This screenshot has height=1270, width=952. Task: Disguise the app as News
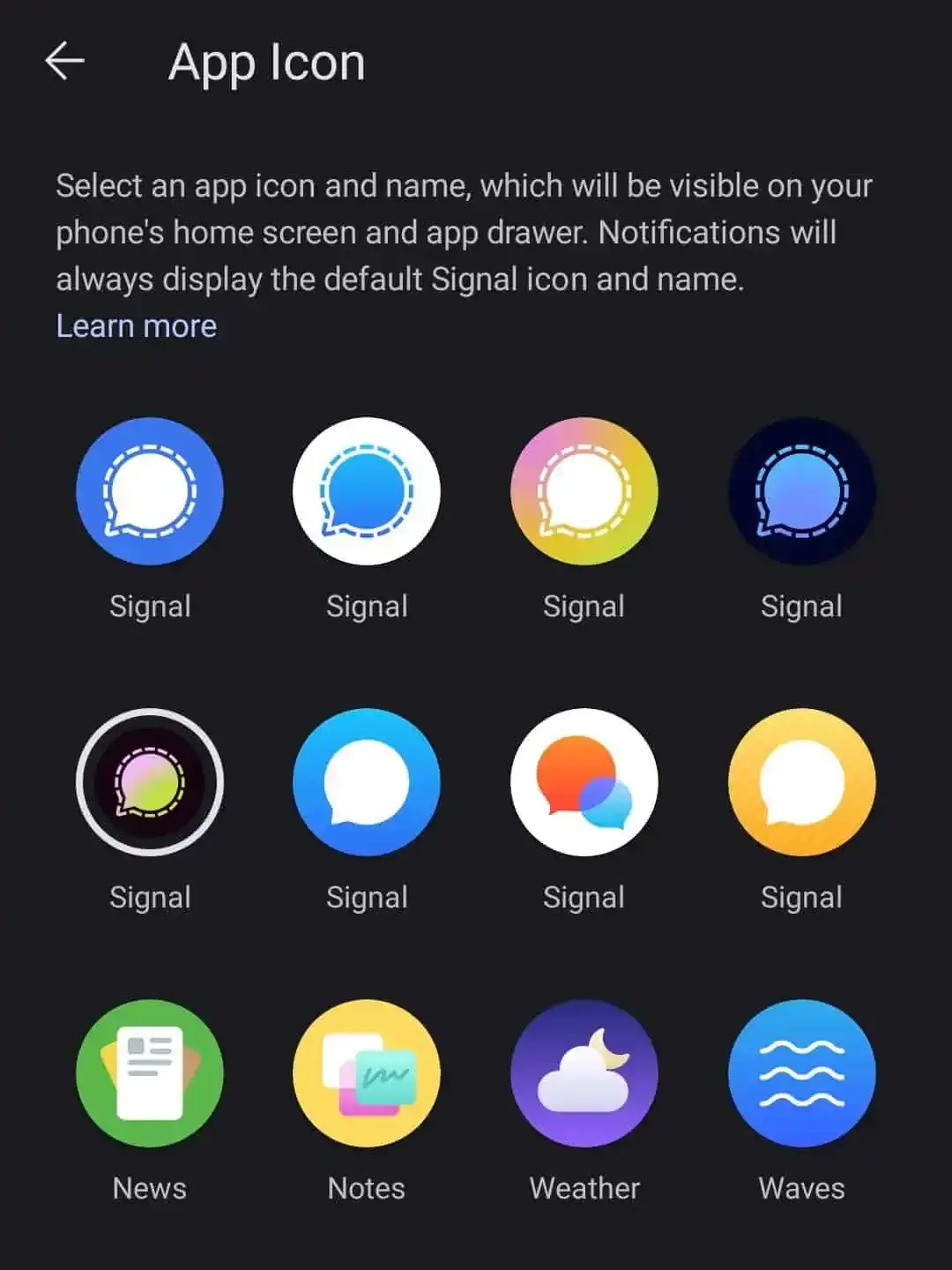tap(150, 1073)
